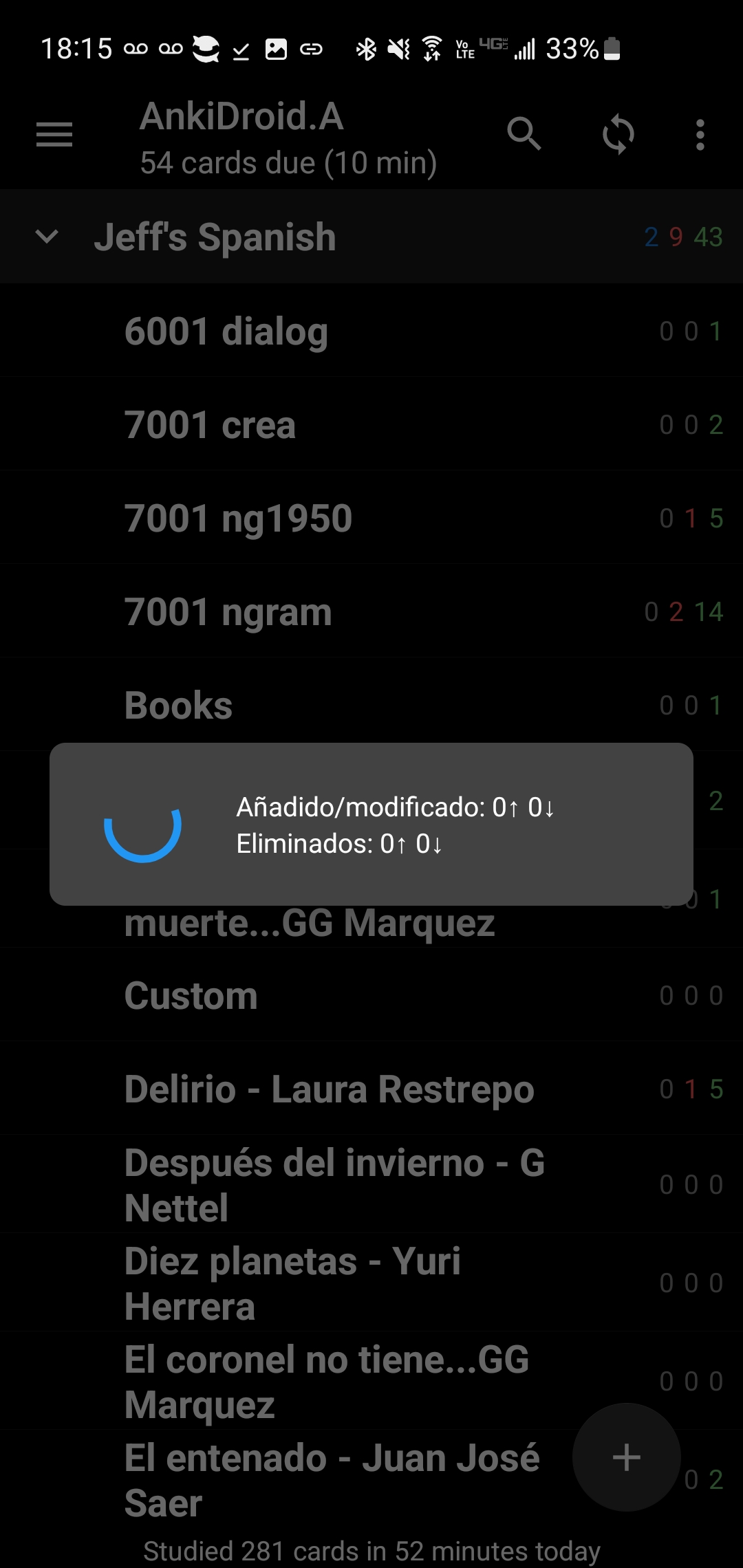Tap the battery indicator showing 33%

[582, 48]
